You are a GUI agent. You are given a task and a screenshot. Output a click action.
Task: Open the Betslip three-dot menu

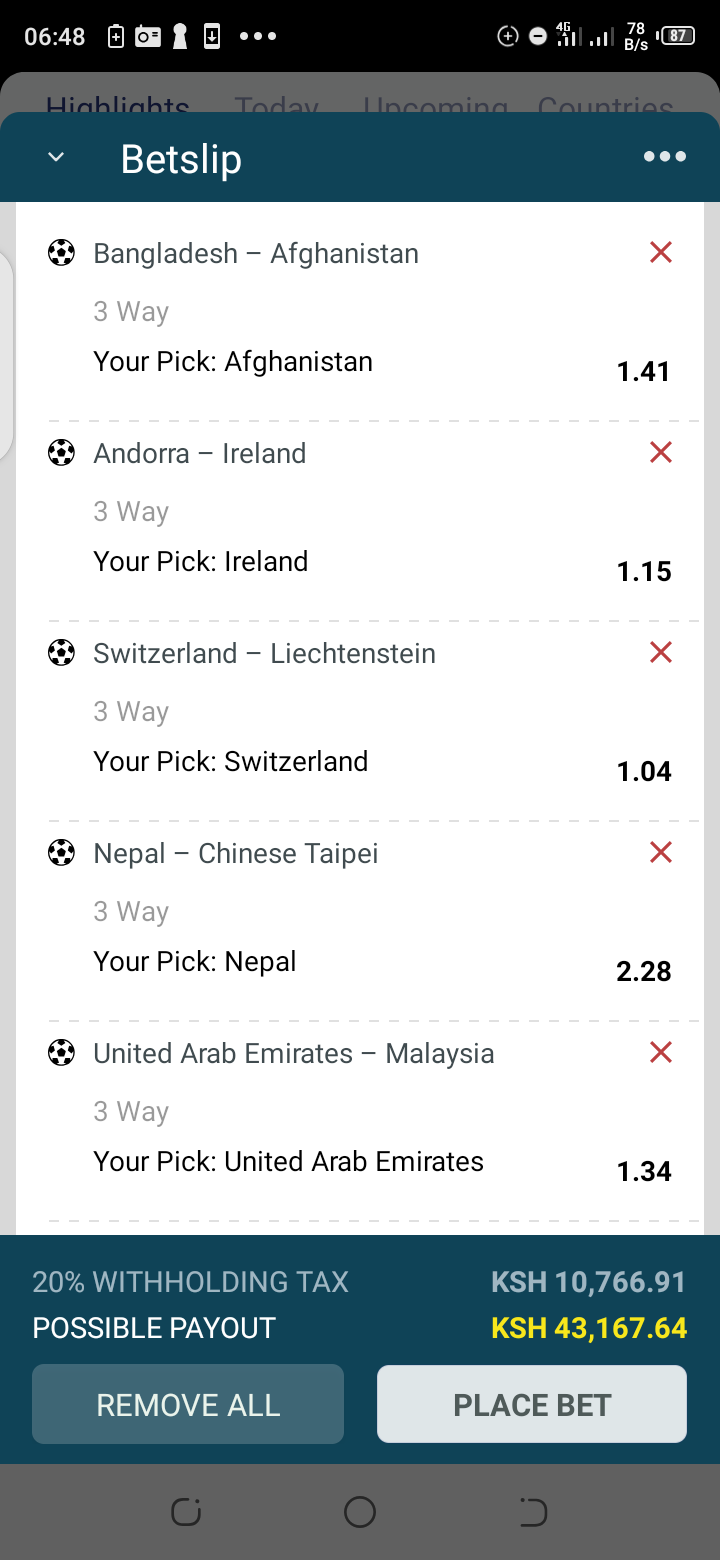click(x=665, y=157)
